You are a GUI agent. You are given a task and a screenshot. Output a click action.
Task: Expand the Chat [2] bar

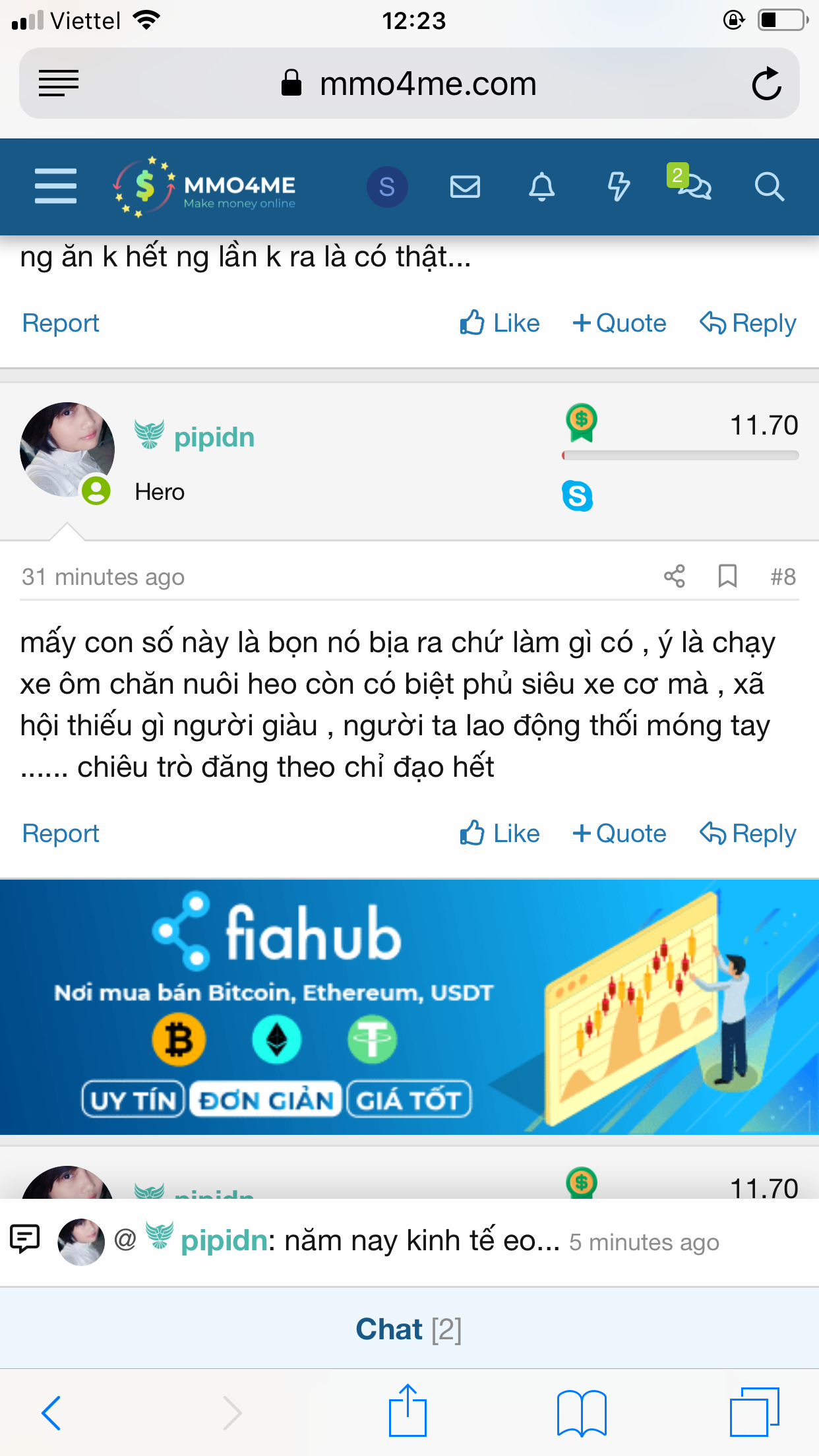coord(409,1329)
